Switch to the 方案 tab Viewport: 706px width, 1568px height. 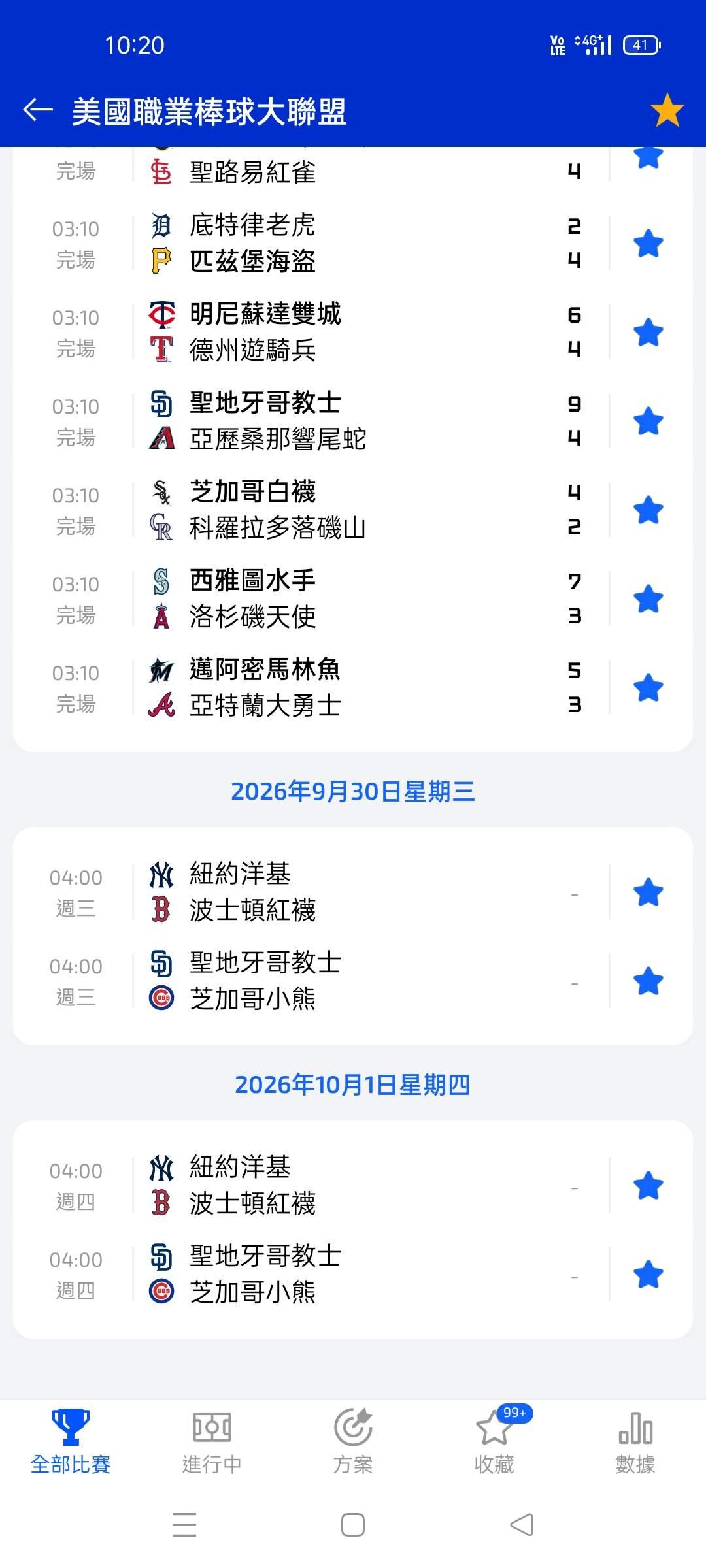(353, 1442)
